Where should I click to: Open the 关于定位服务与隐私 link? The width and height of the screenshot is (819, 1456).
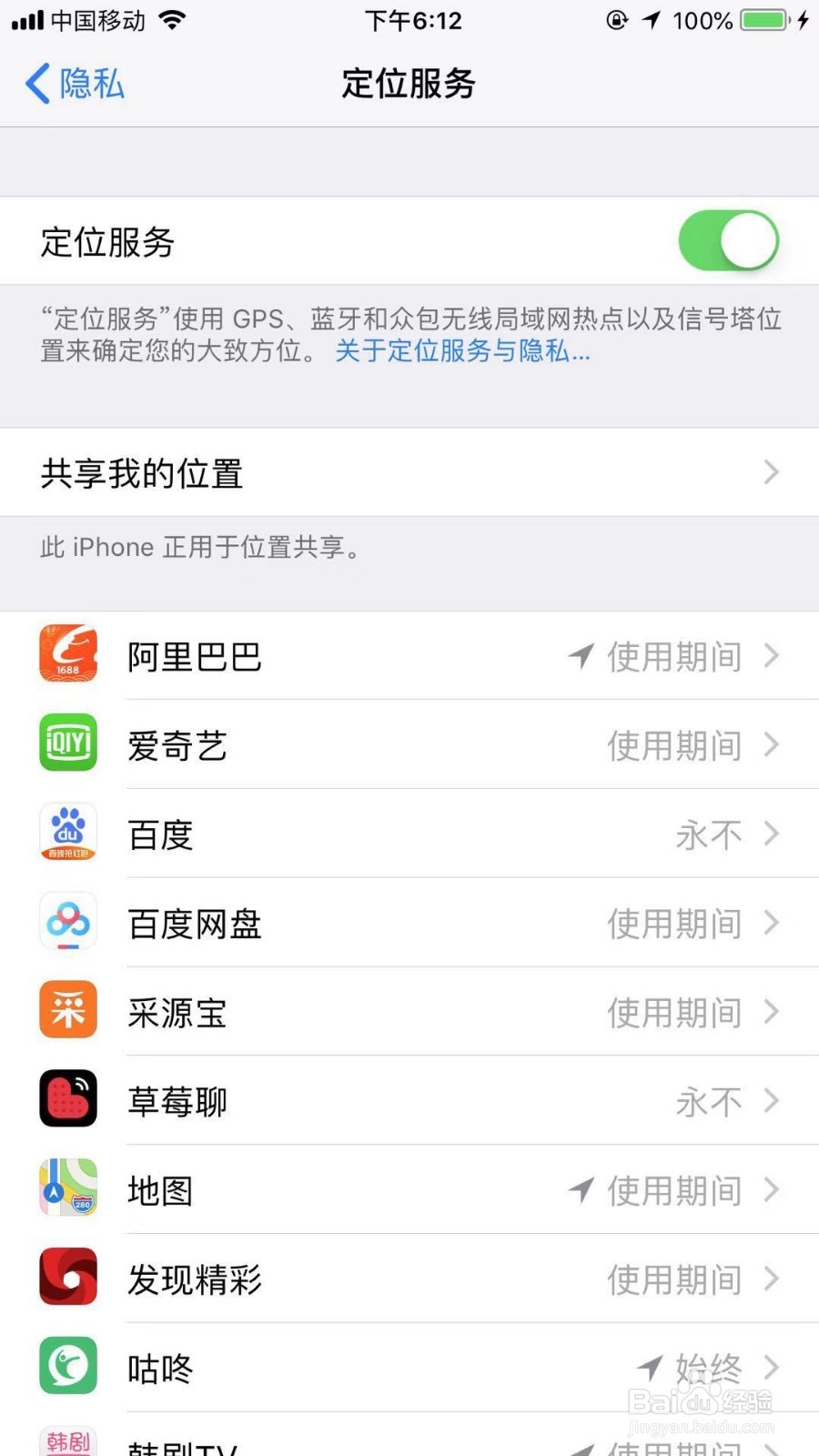tap(459, 352)
